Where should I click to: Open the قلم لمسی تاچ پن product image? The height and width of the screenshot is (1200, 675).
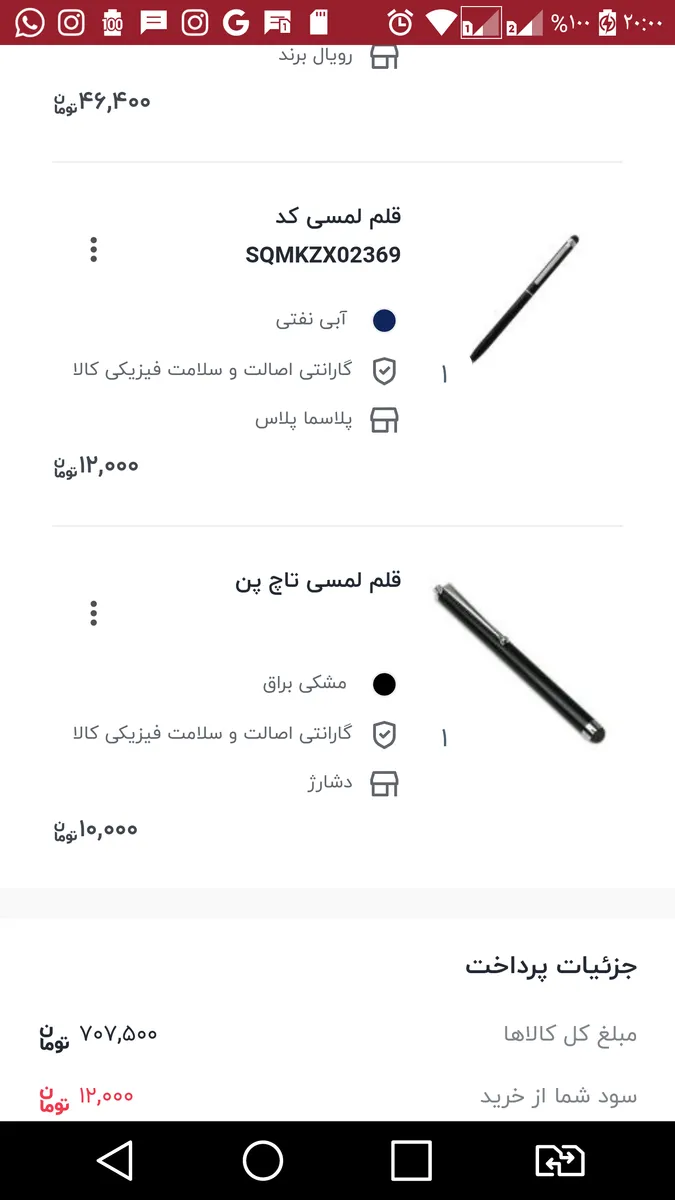click(x=519, y=661)
